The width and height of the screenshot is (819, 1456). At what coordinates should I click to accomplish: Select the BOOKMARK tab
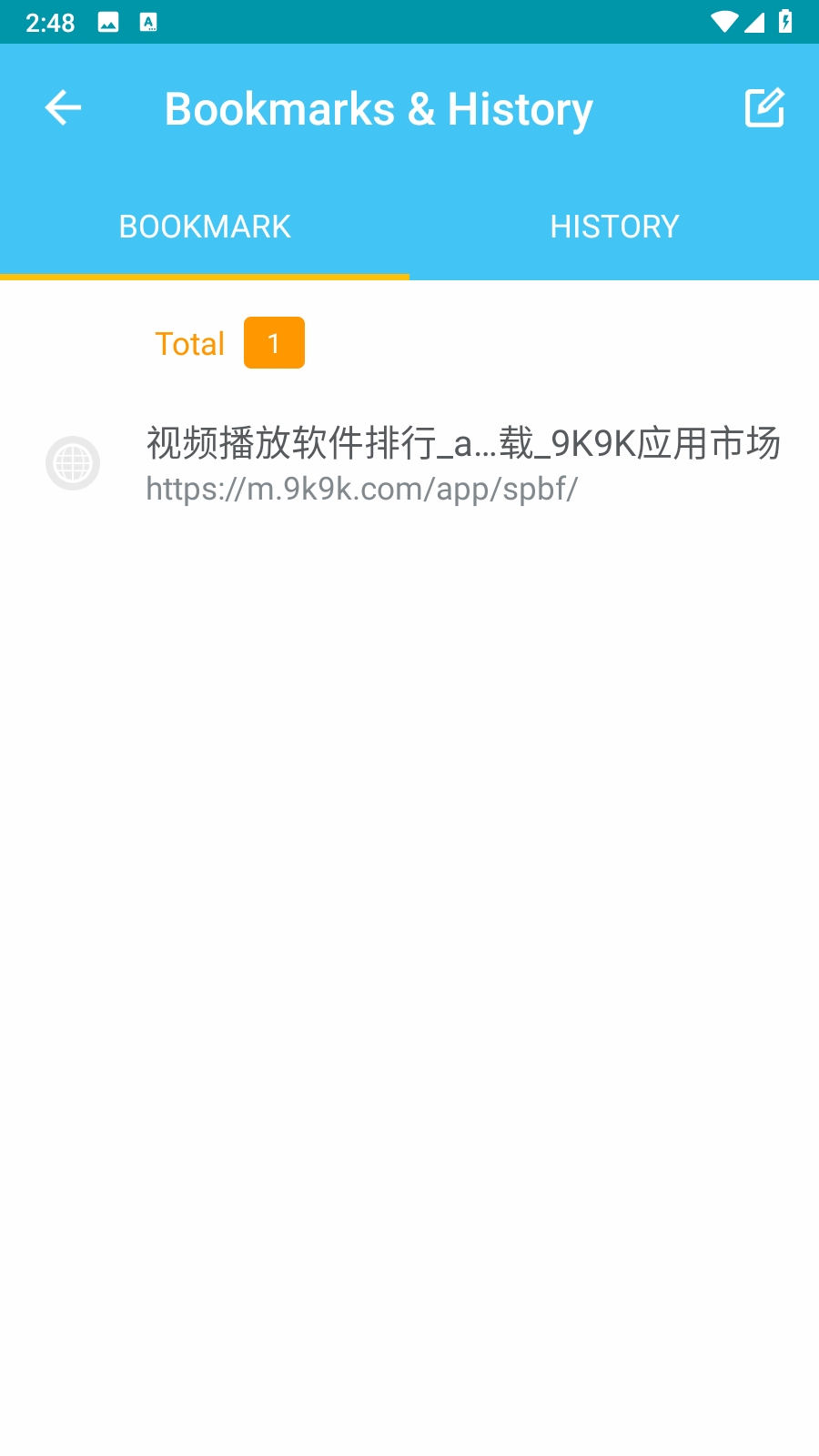[x=204, y=226]
